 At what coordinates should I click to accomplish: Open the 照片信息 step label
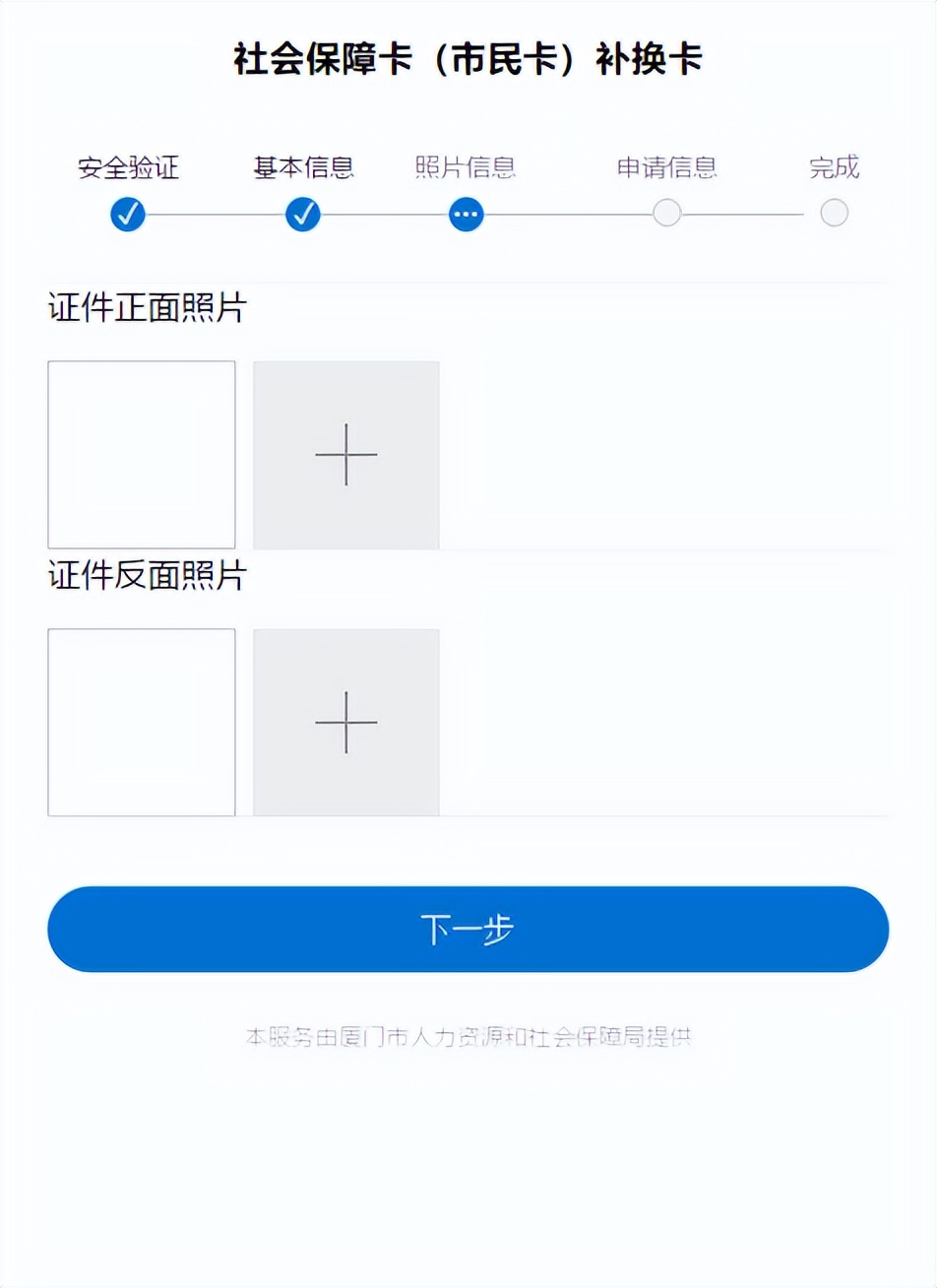pyautogui.click(x=464, y=167)
